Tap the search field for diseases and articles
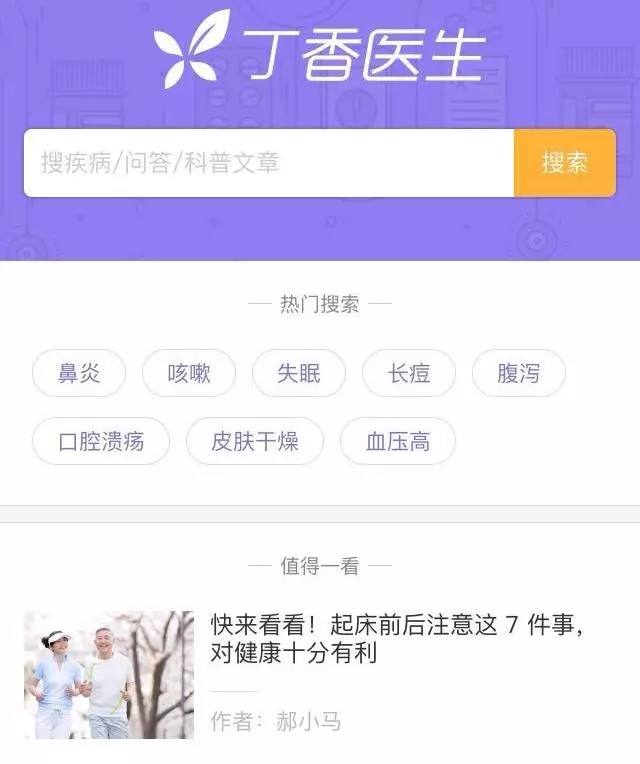The height and width of the screenshot is (764, 640). [x=268, y=163]
